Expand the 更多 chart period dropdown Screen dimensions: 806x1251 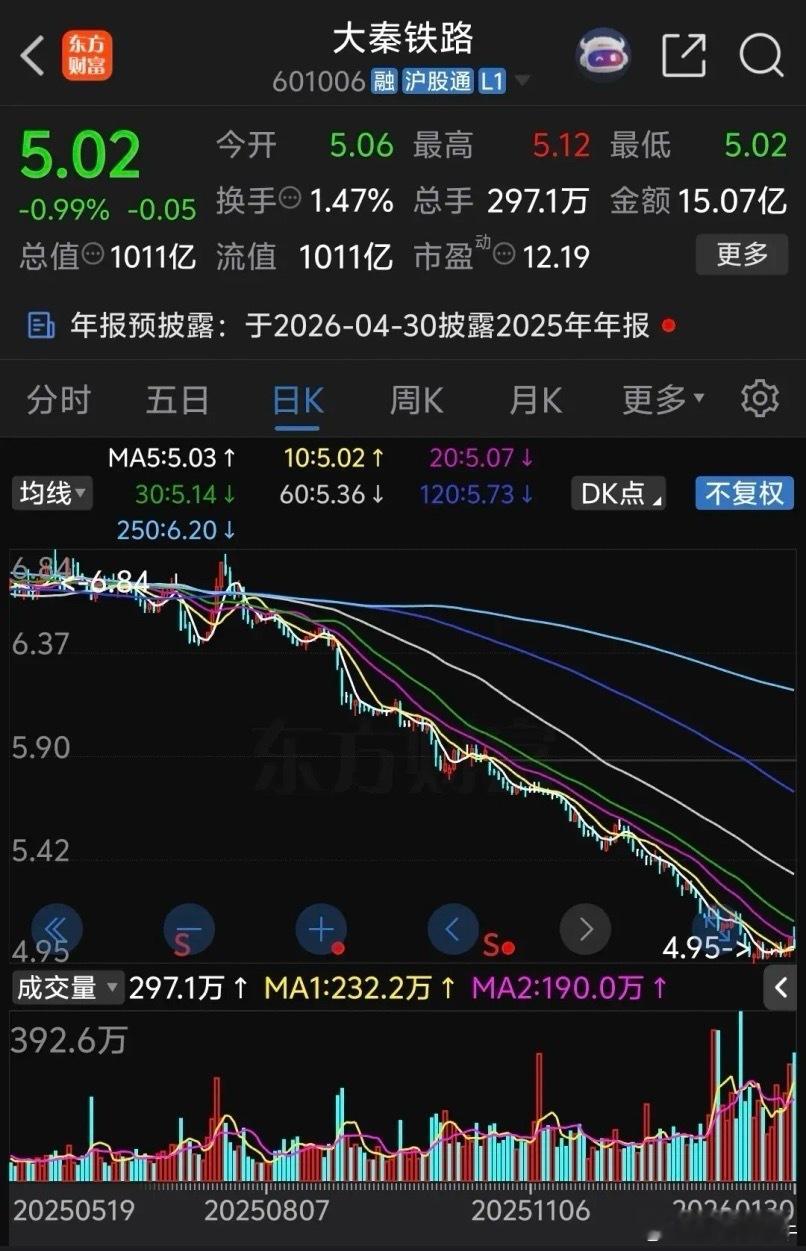pyautogui.click(x=663, y=399)
